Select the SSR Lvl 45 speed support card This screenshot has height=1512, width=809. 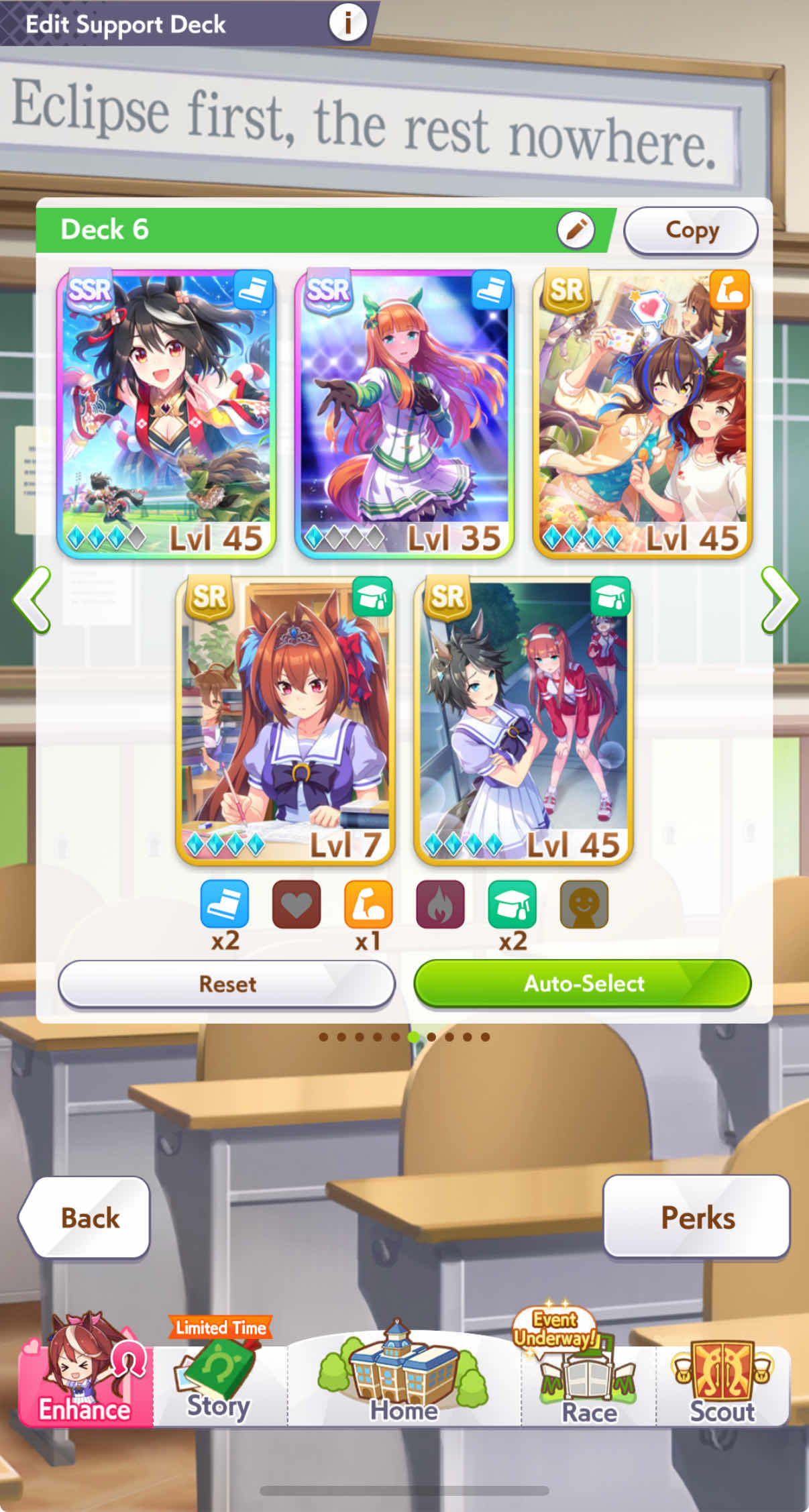(x=166, y=413)
